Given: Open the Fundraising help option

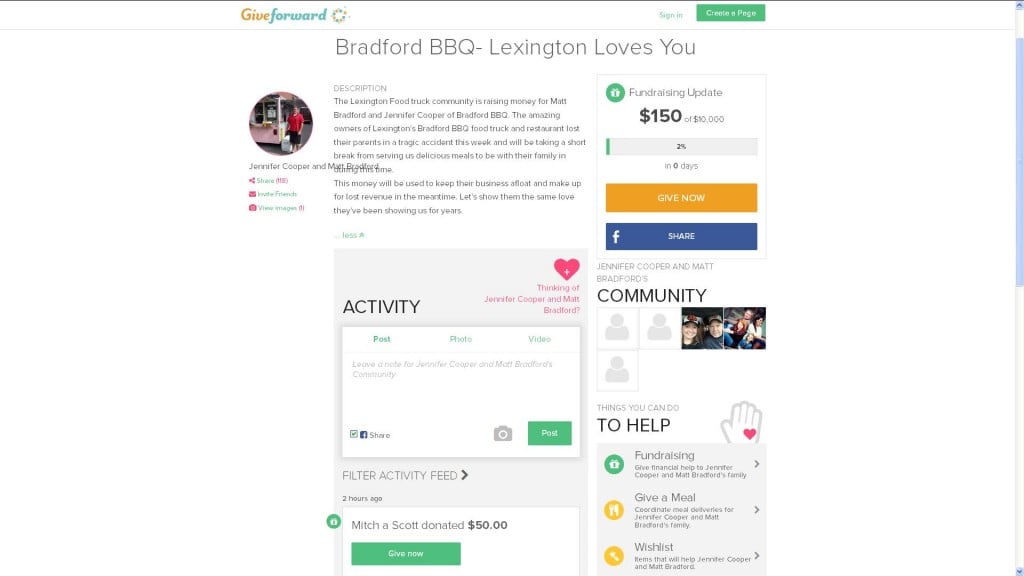Looking at the screenshot, I should click(682, 464).
